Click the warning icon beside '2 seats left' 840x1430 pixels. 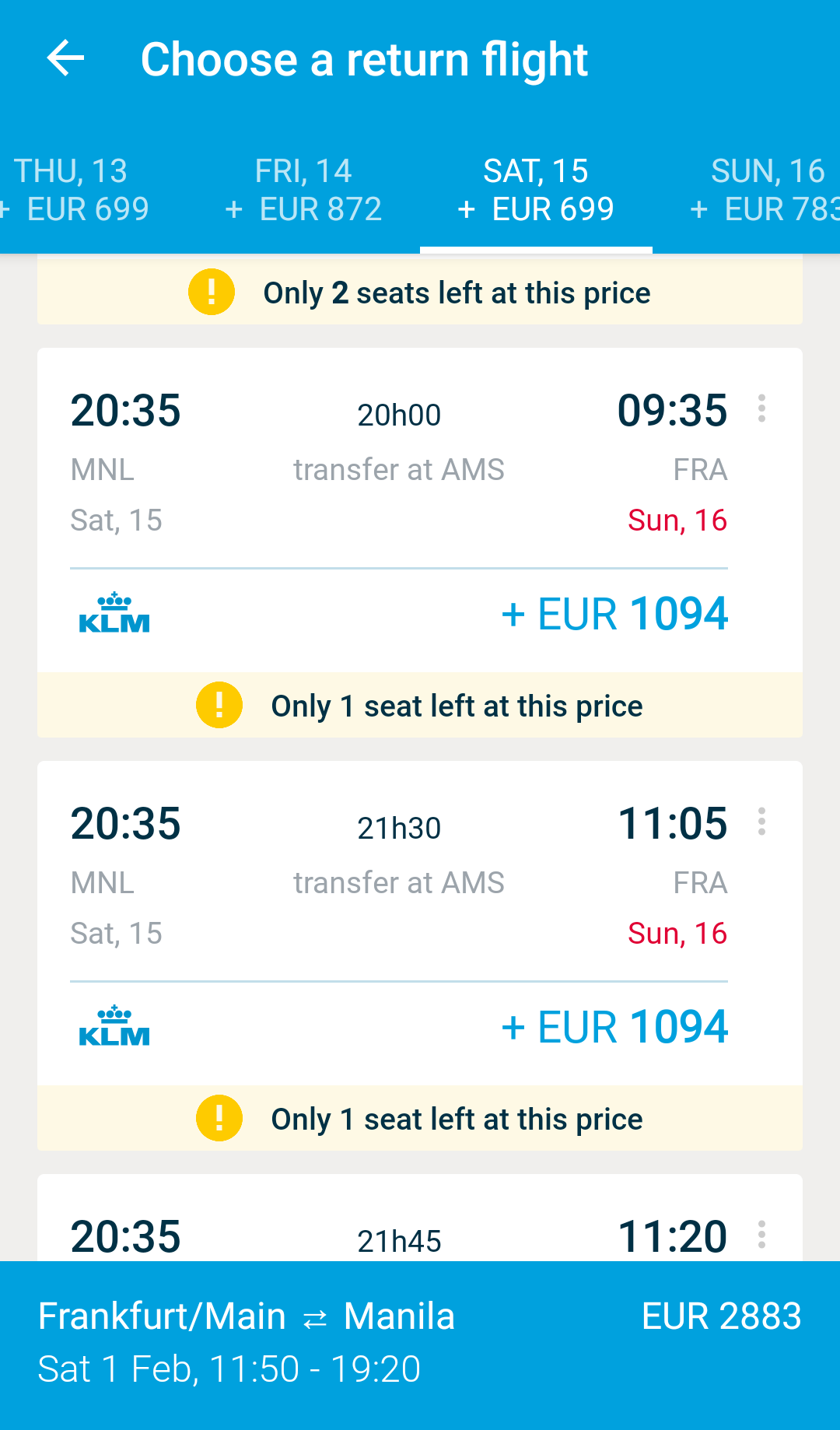210,292
